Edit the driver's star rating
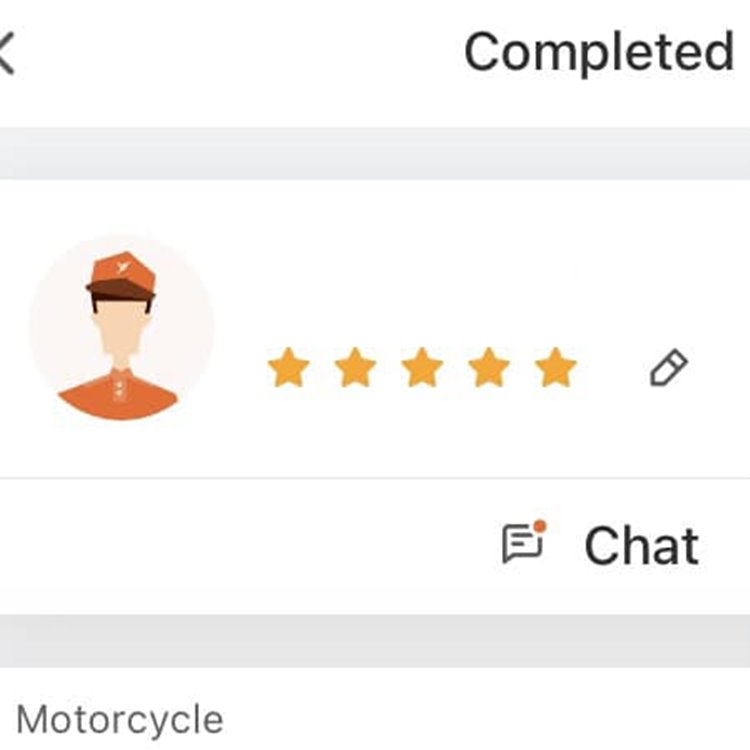750x750 pixels. [x=667, y=368]
